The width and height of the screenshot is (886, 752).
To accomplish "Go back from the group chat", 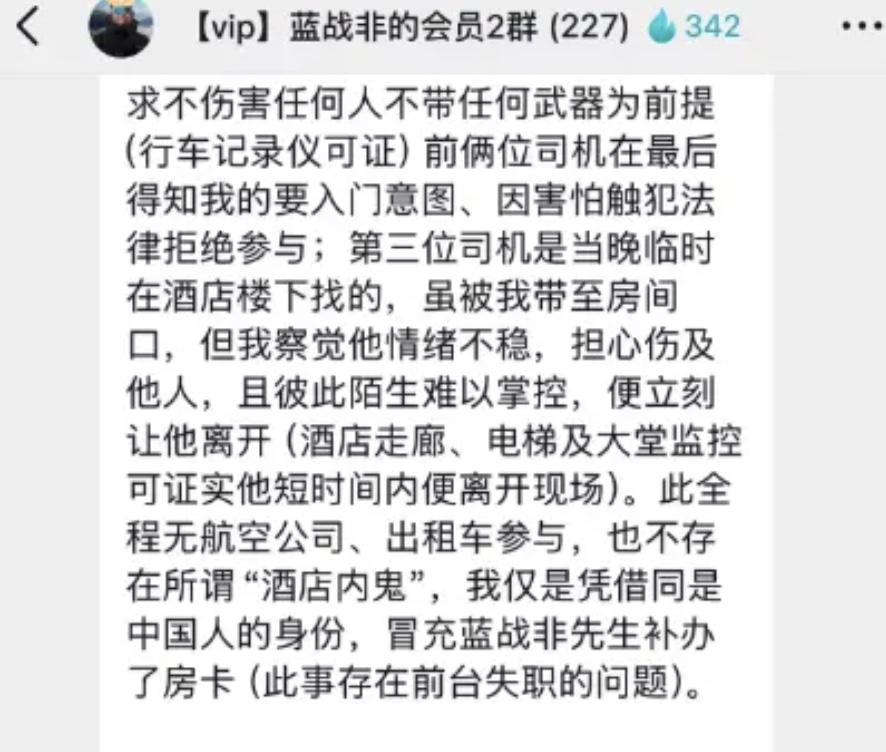I will point(28,27).
